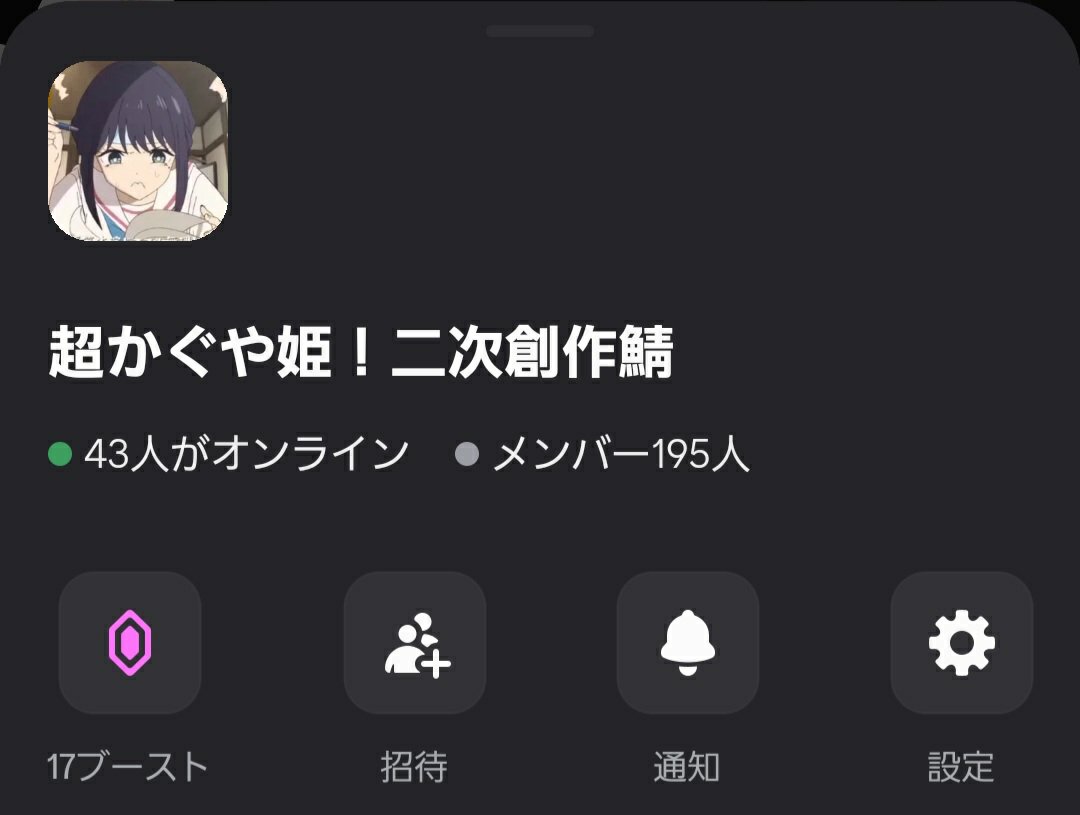The image size is (1080, 815).
Task: Open the 設定 gear settings
Action: pyautogui.click(x=962, y=642)
